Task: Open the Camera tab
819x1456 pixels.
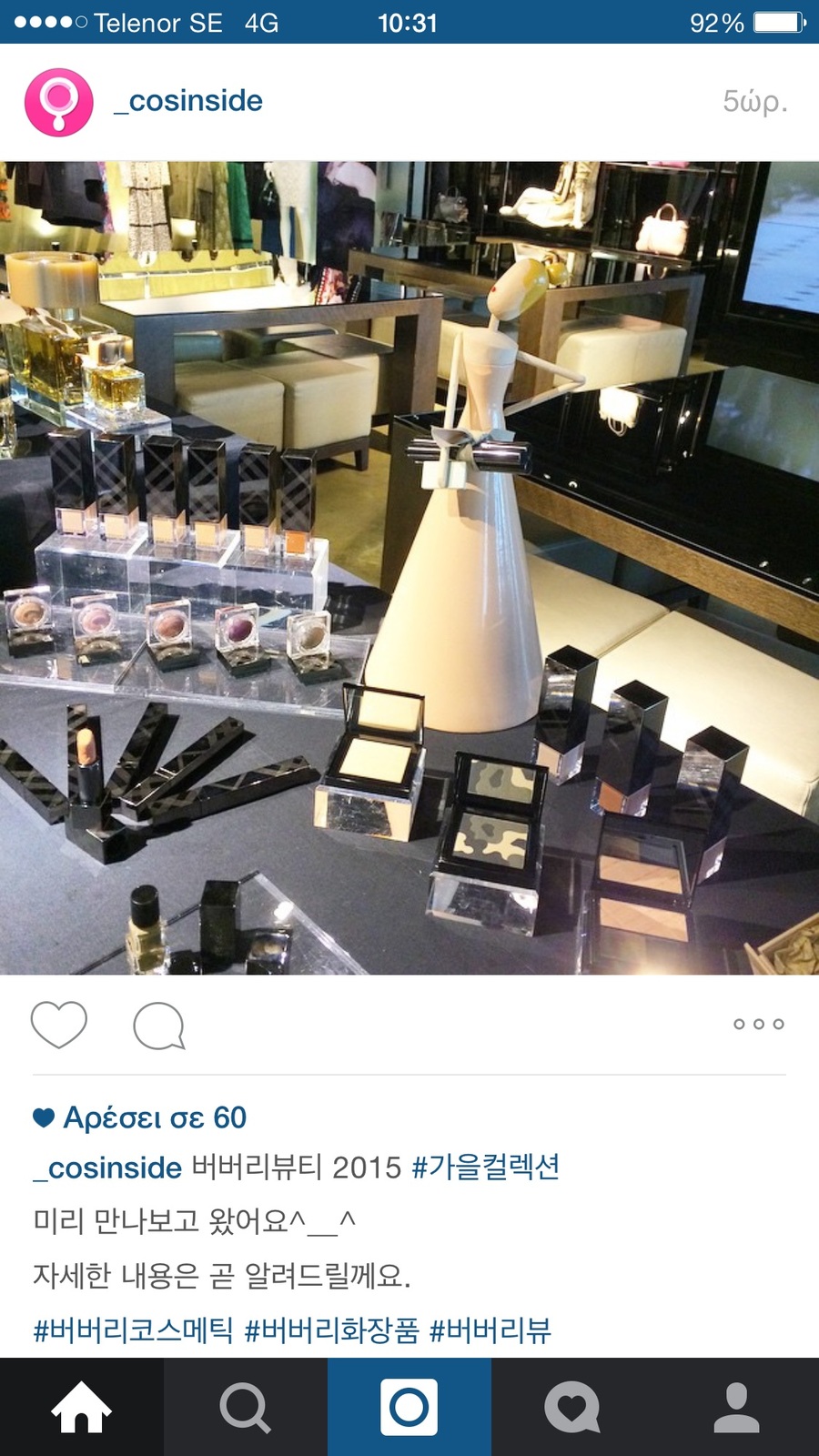Action: tap(409, 1407)
